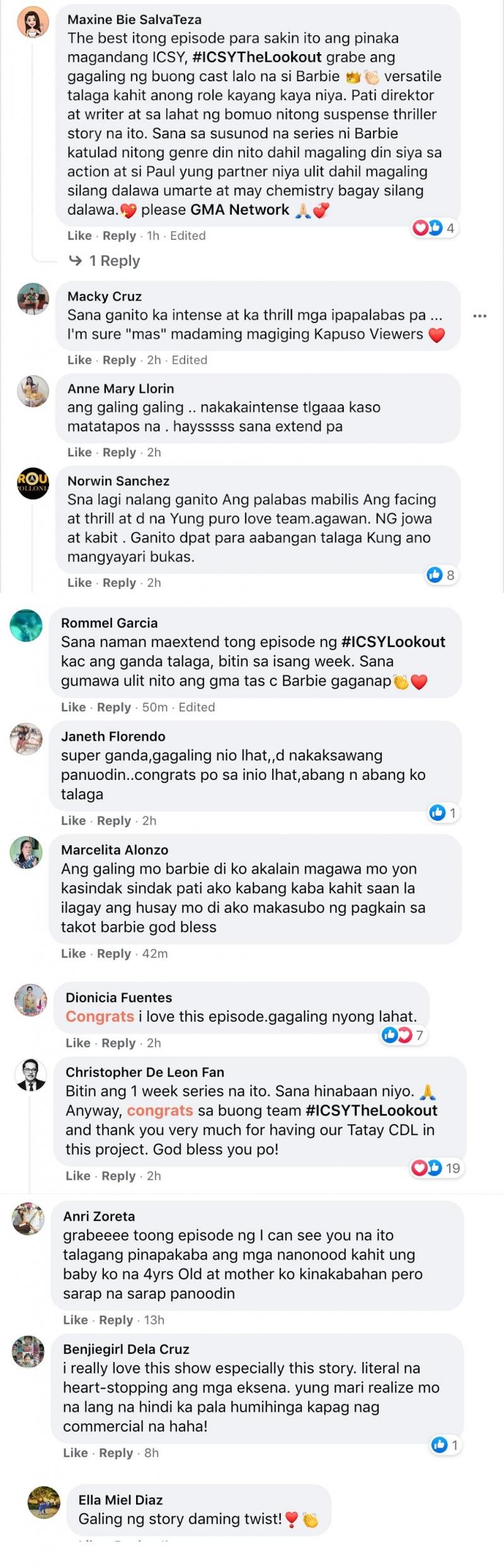
Task: Reply to Anne Mary Llorin's comment
Action: tap(119, 452)
